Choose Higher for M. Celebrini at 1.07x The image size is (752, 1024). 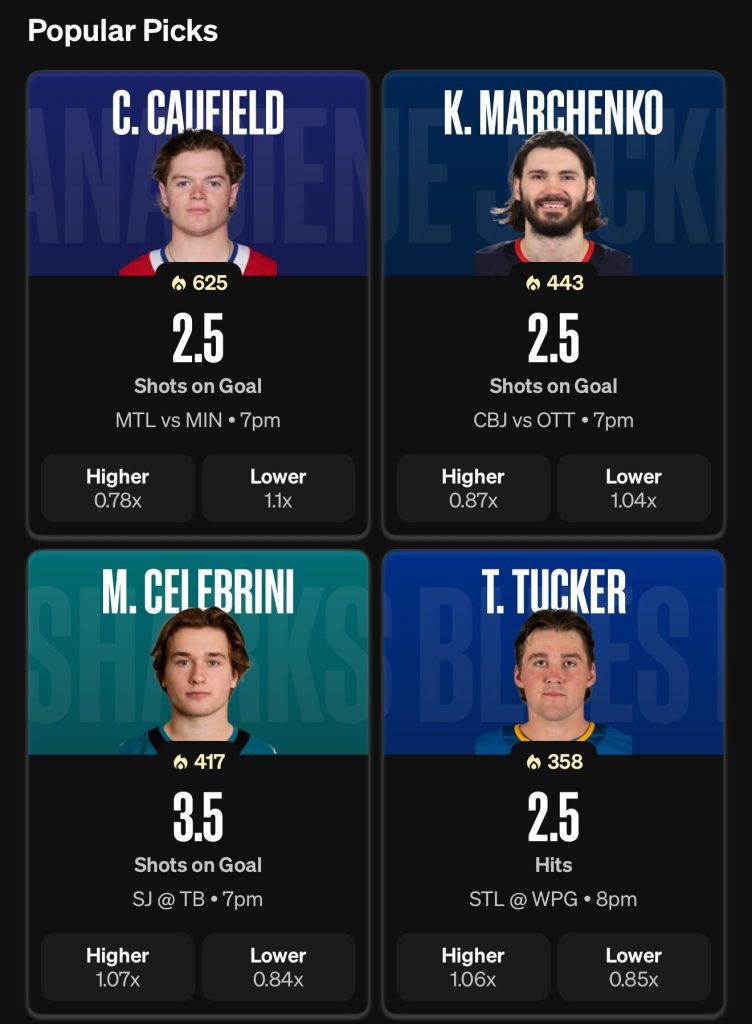(118, 967)
